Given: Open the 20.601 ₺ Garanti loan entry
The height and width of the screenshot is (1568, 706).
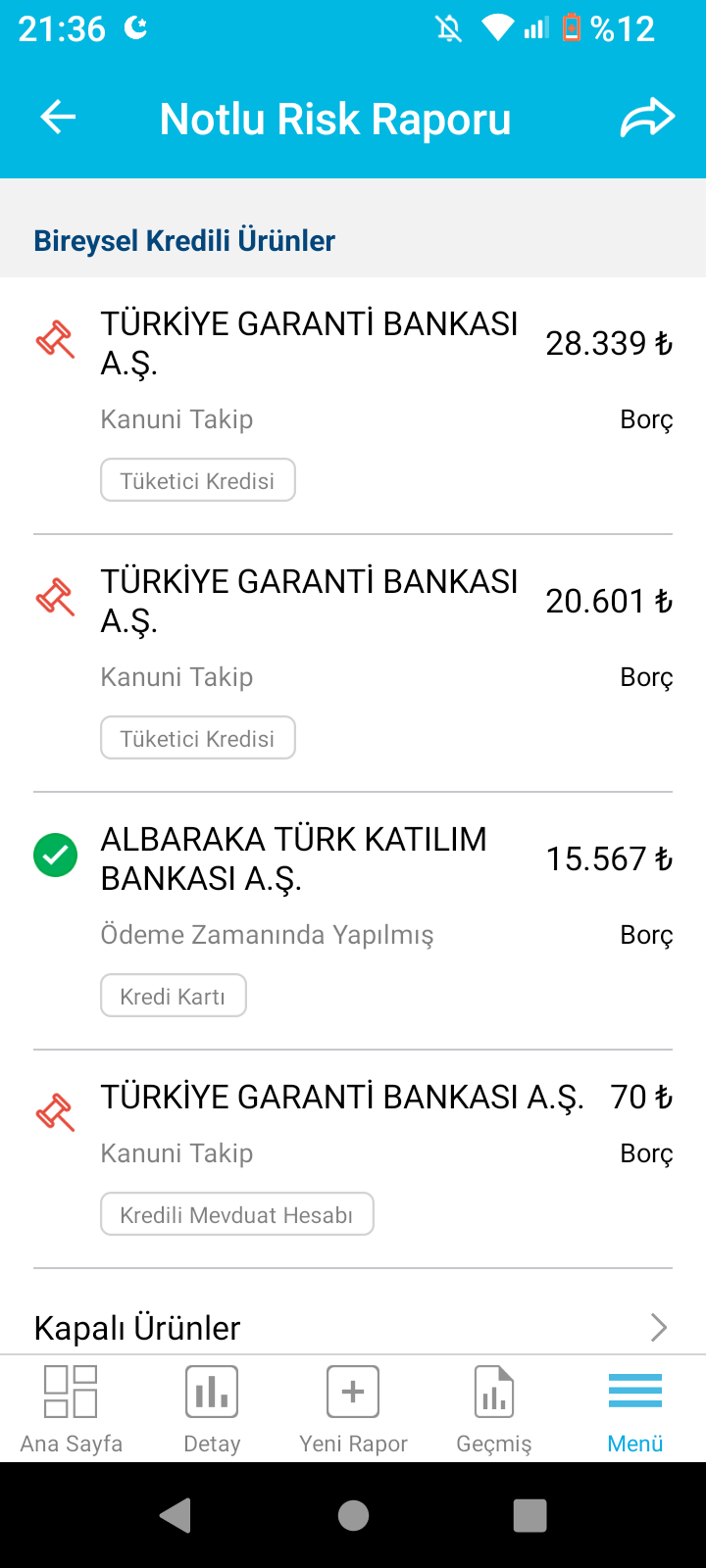Looking at the screenshot, I should [353, 662].
